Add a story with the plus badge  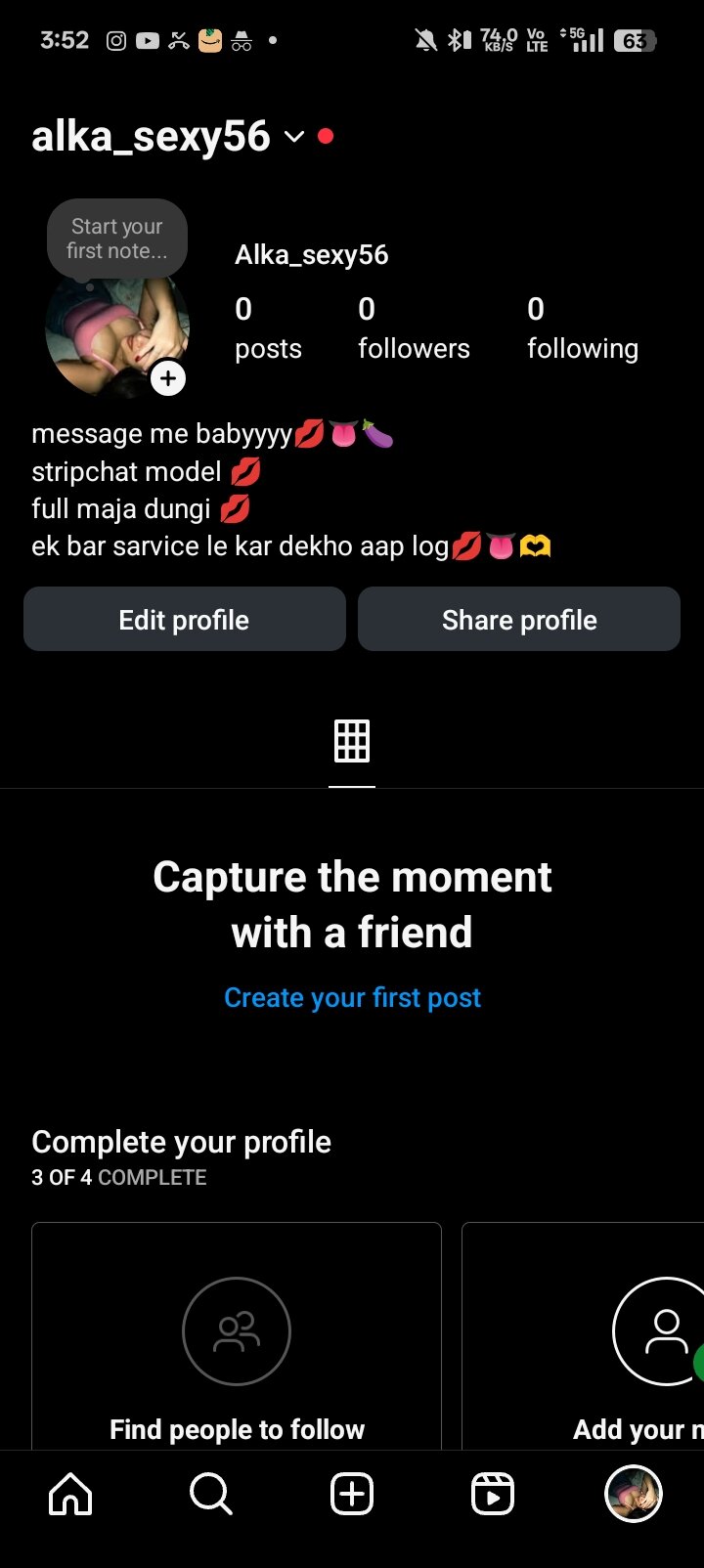point(168,378)
